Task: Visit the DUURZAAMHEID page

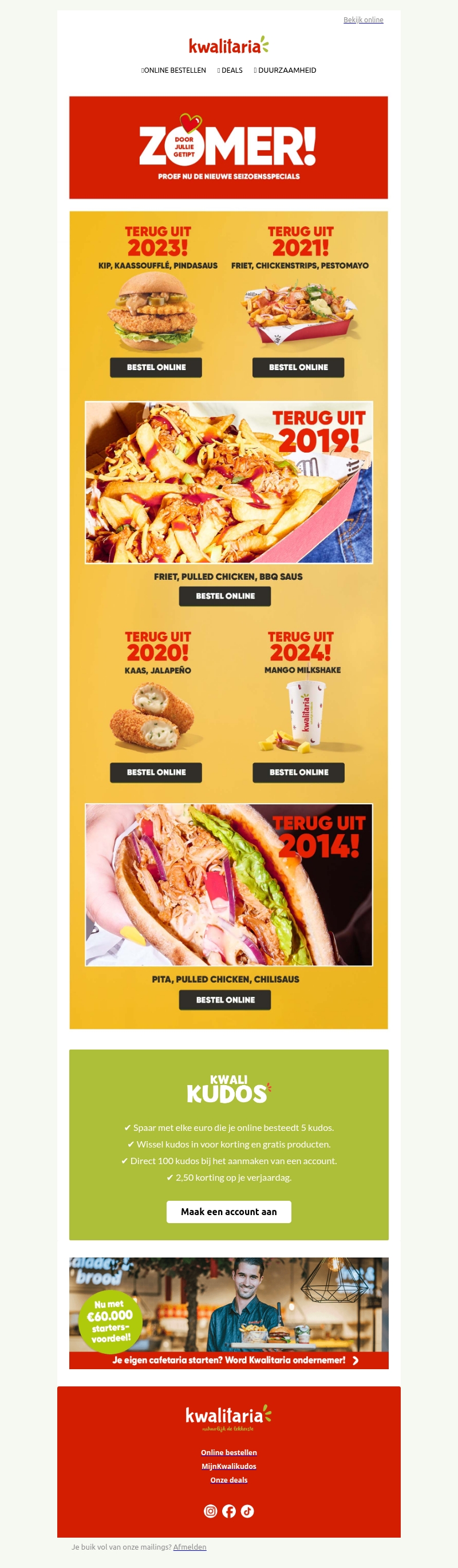Action: click(286, 70)
